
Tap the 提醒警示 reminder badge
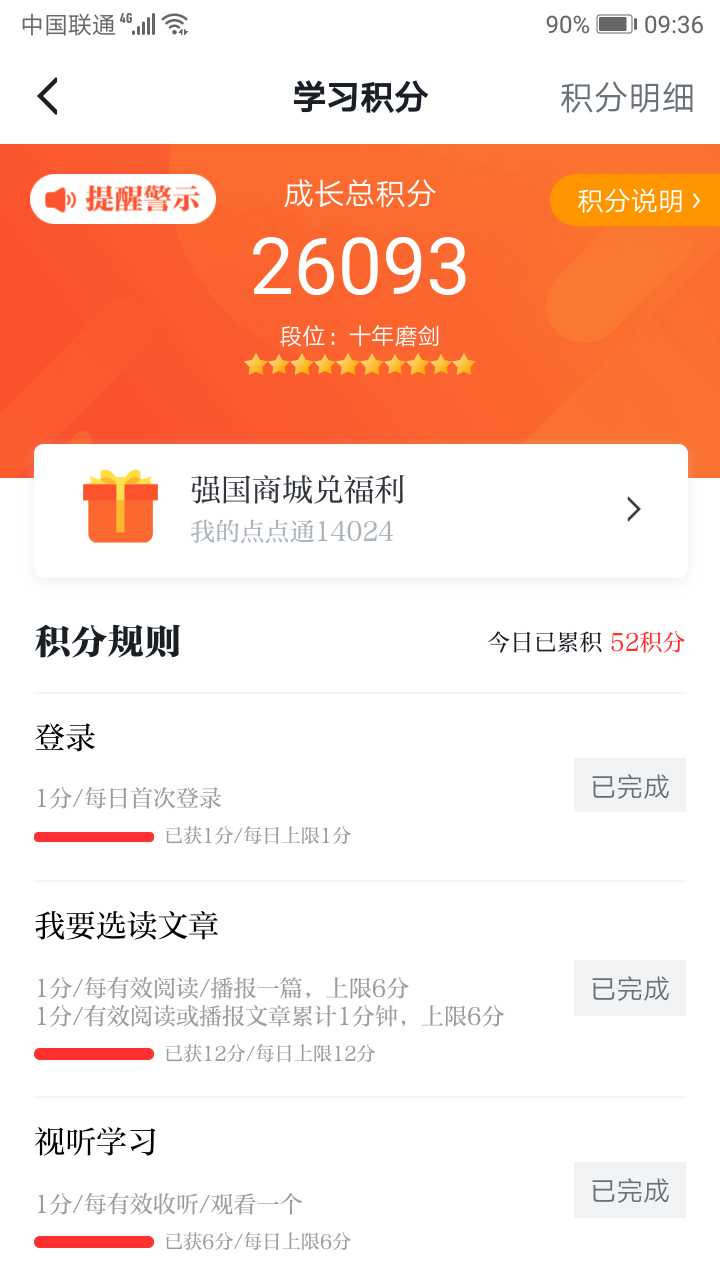tap(123, 199)
